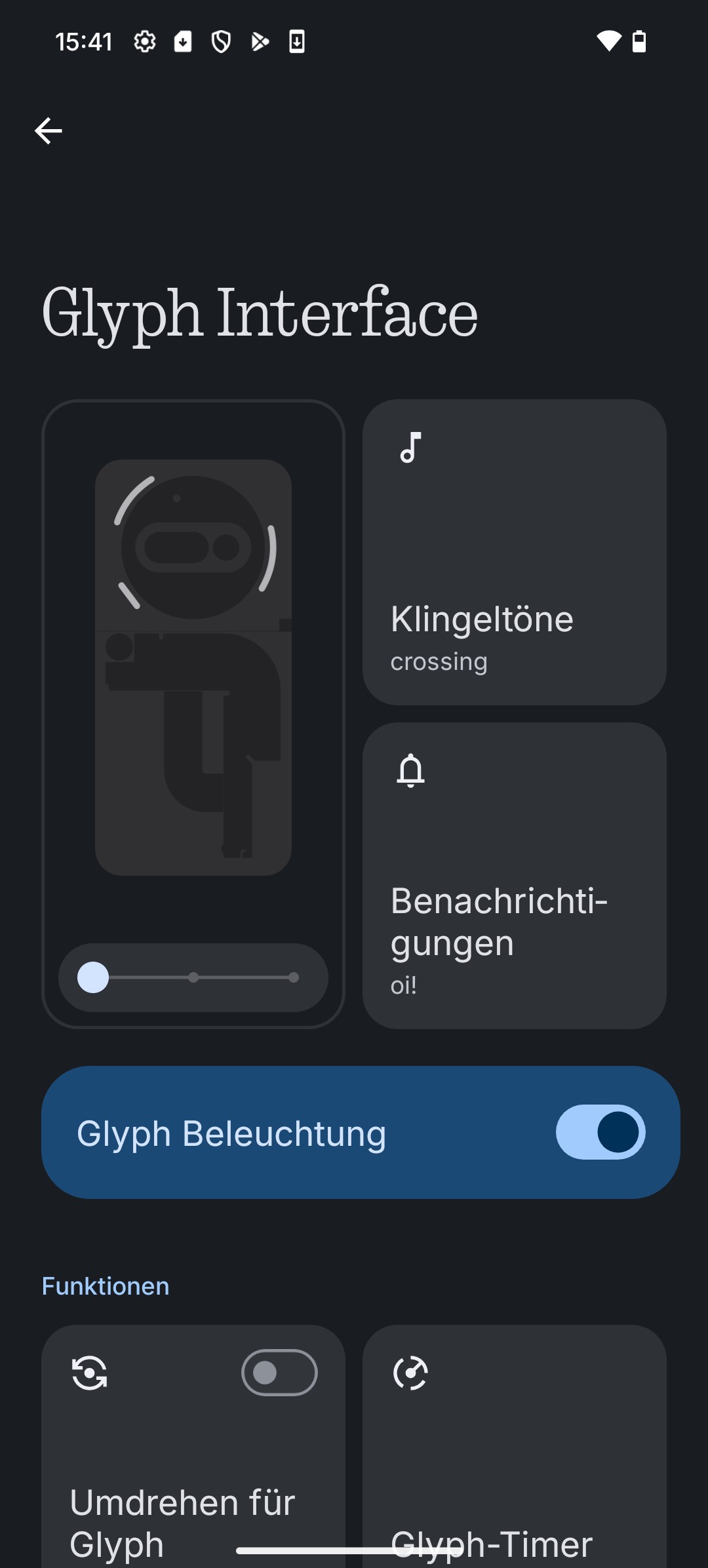This screenshot has height=1568, width=708.
Task: Open the Klingeltöne card
Action: point(514,552)
